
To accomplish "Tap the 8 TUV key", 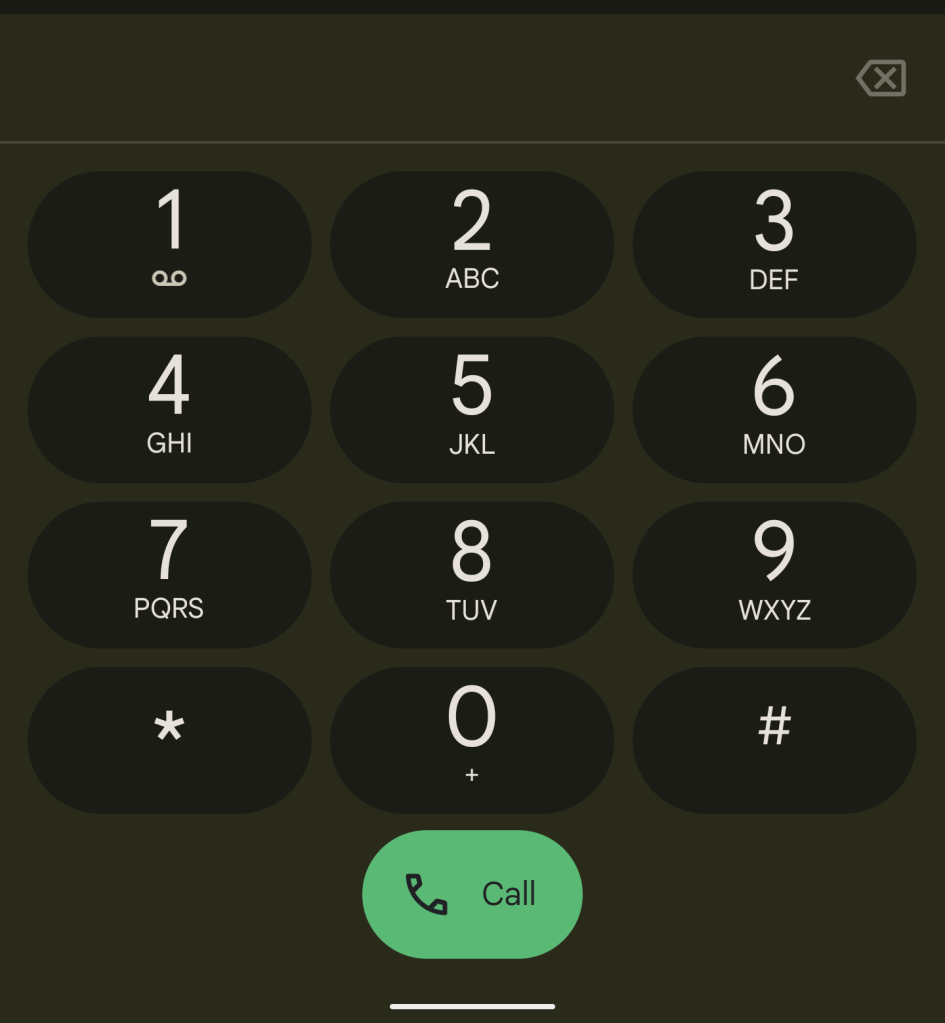I will click(472, 575).
